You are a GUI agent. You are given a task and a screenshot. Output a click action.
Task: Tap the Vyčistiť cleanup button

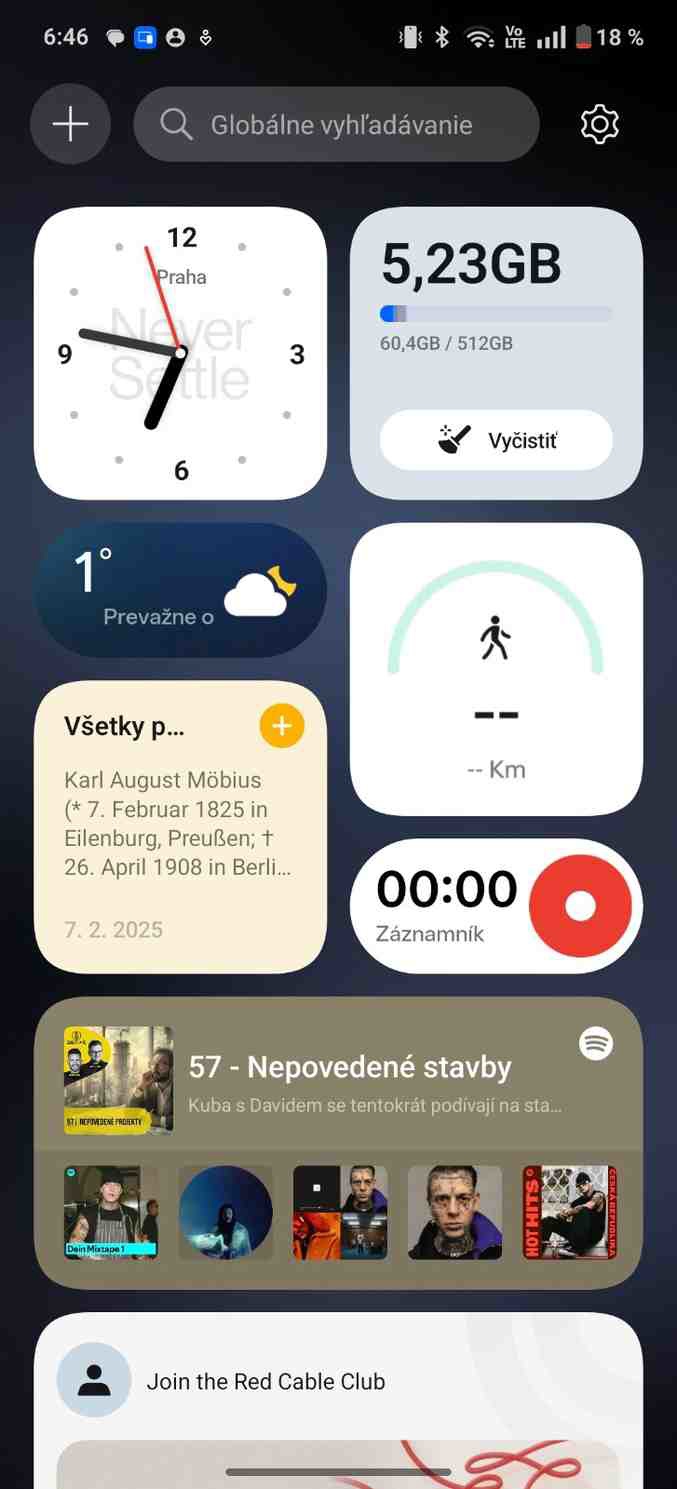click(x=496, y=440)
